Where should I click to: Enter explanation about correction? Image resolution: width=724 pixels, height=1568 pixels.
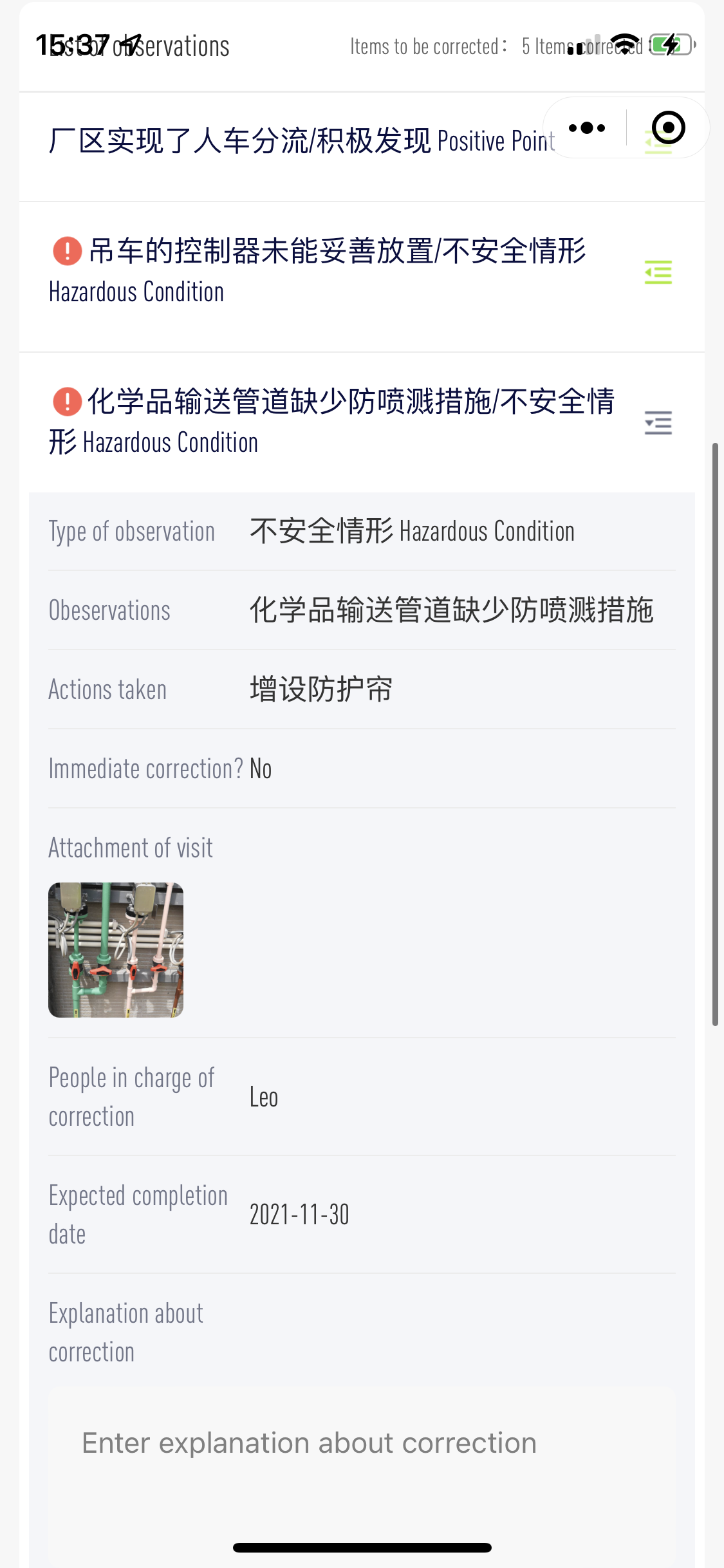[362, 1474]
